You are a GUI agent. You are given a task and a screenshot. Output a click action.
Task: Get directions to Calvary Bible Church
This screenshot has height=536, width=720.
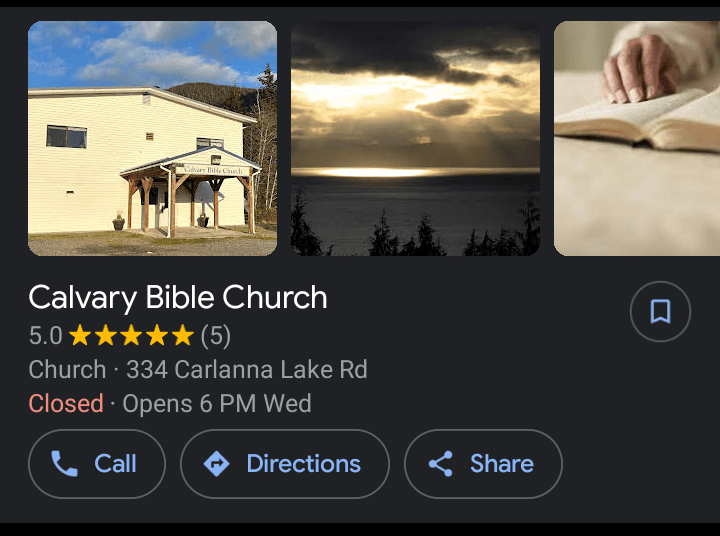coord(284,464)
